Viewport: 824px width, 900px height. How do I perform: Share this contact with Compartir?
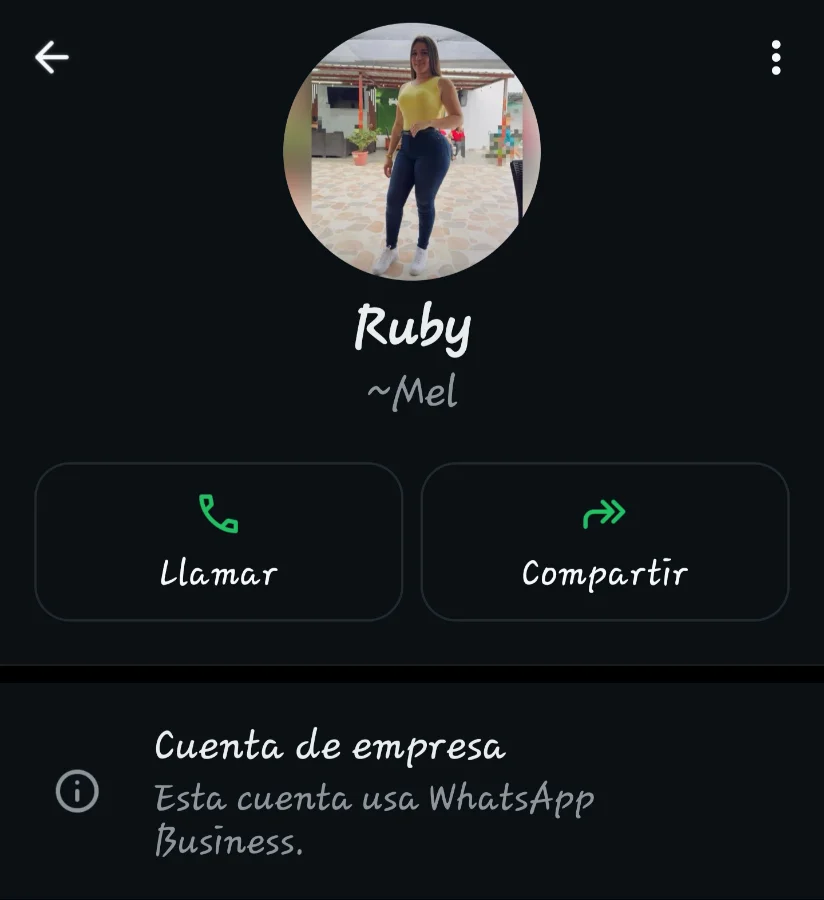coord(604,541)
